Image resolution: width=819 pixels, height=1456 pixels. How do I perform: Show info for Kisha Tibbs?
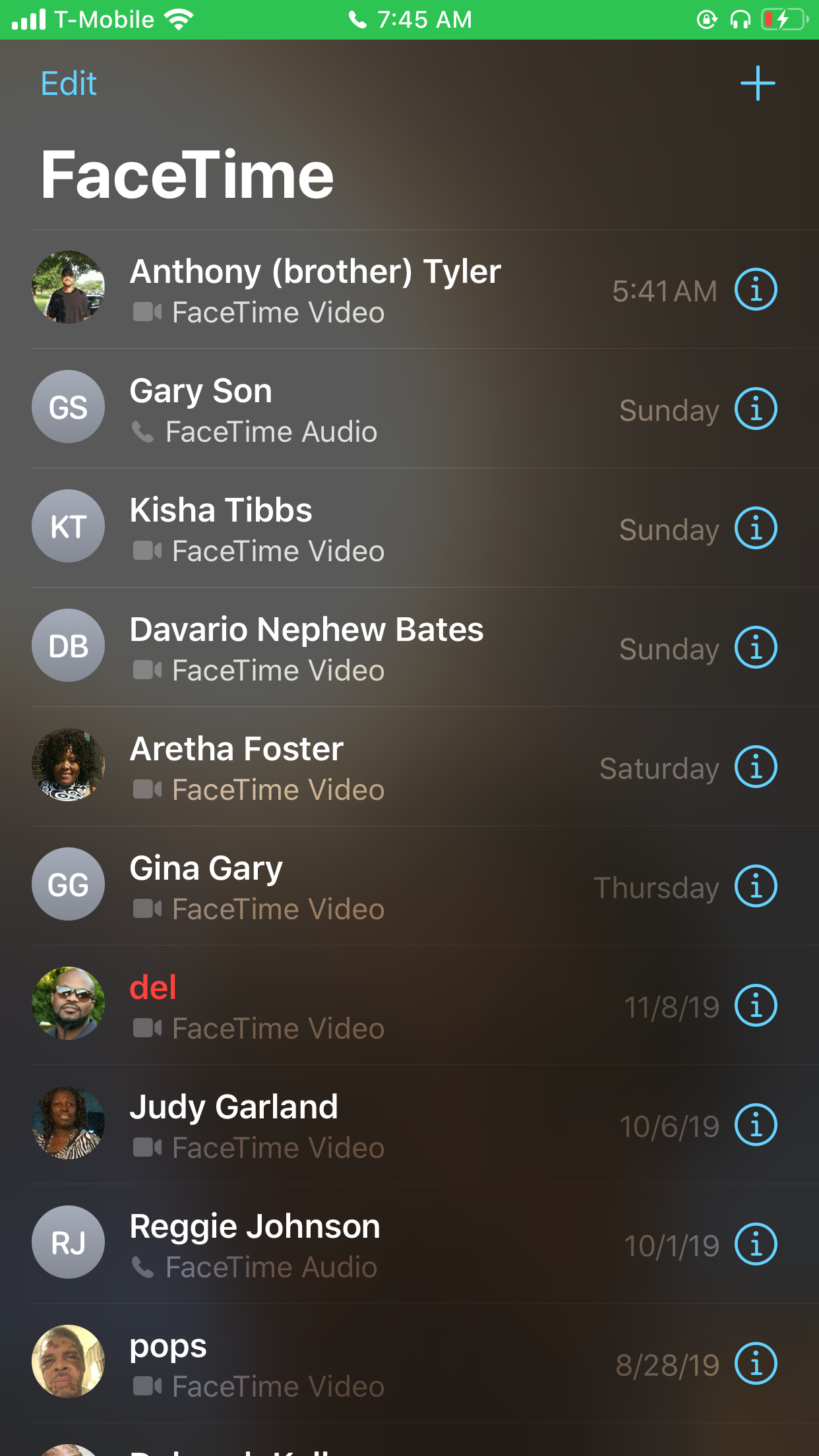pos(756,529)
